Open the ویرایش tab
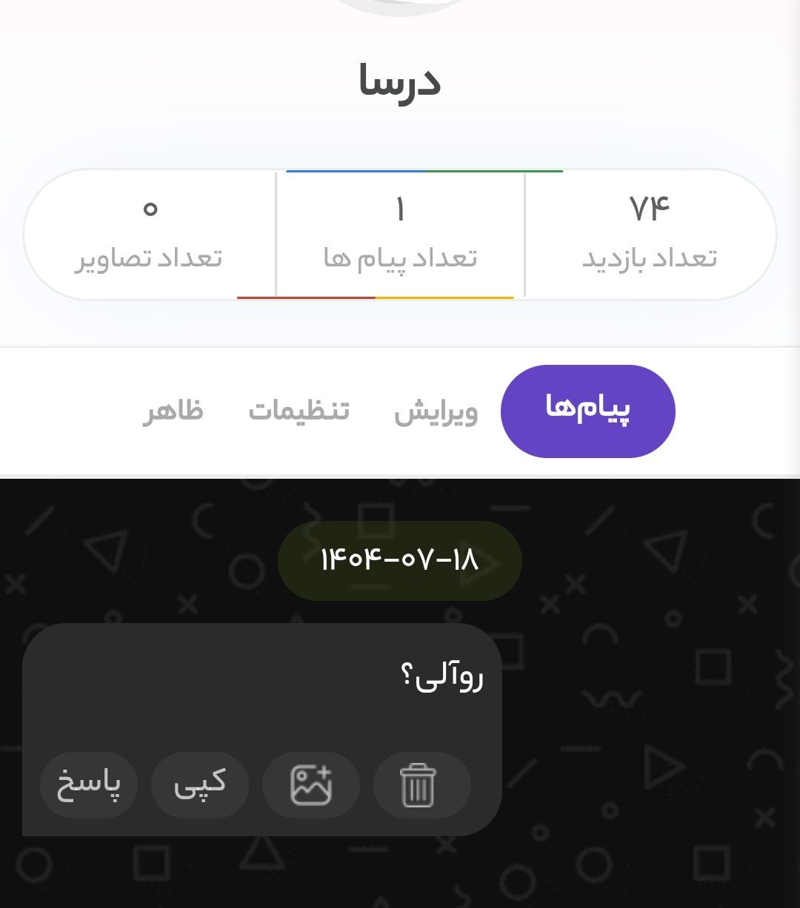800x908 pixels. point(435,411)
